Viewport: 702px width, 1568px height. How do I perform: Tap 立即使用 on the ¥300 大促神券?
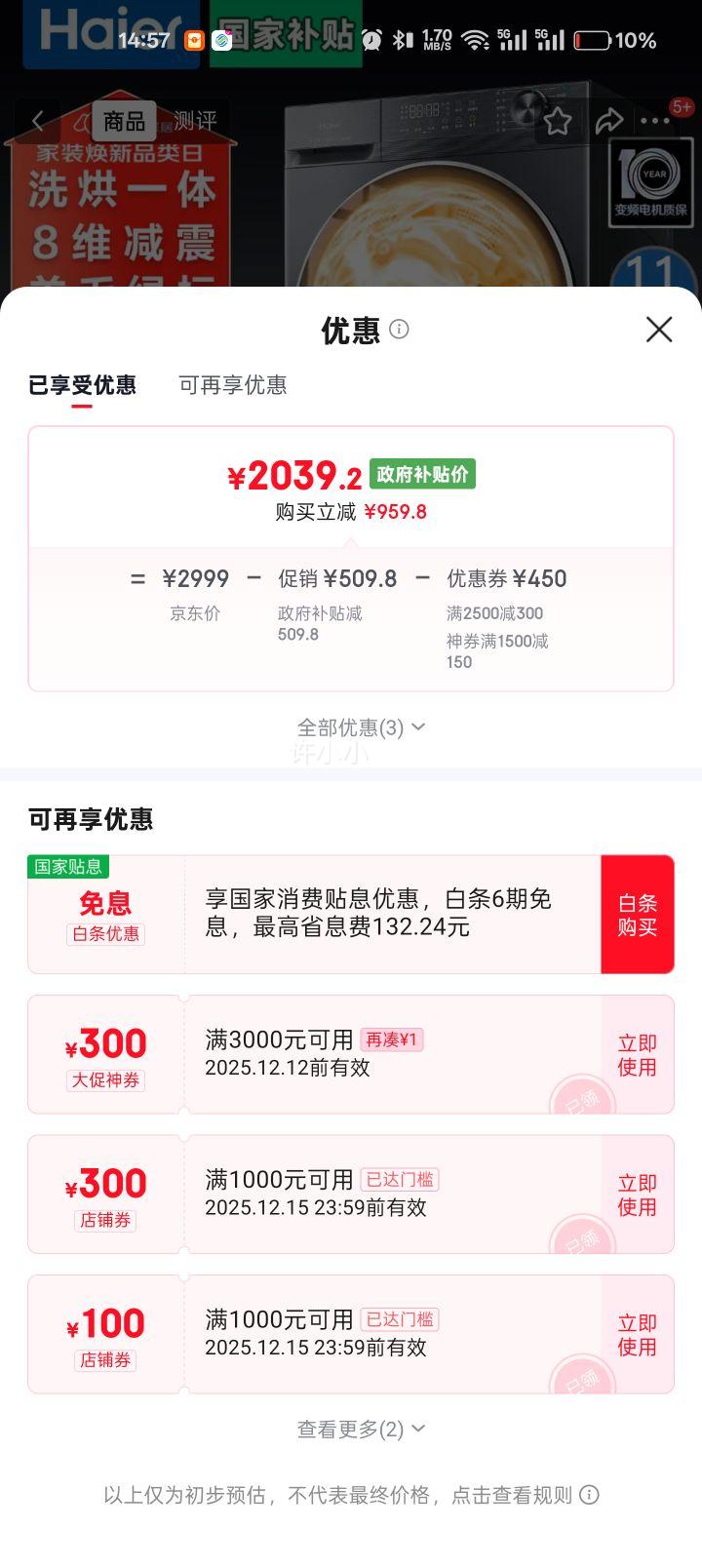coord(636,1054)
